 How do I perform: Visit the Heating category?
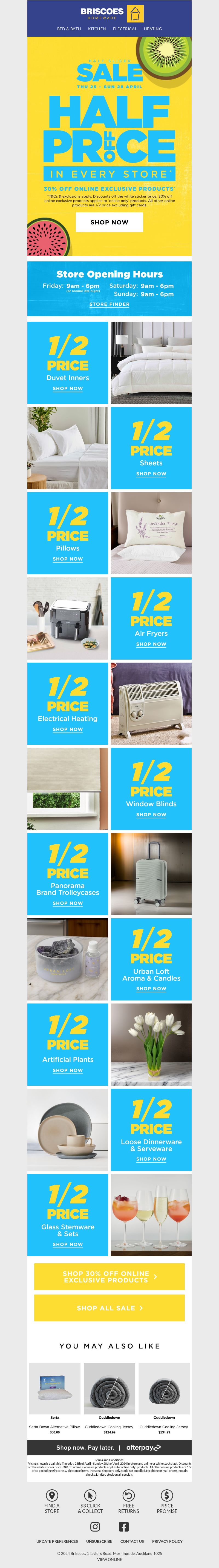click(x=153, y=28)
